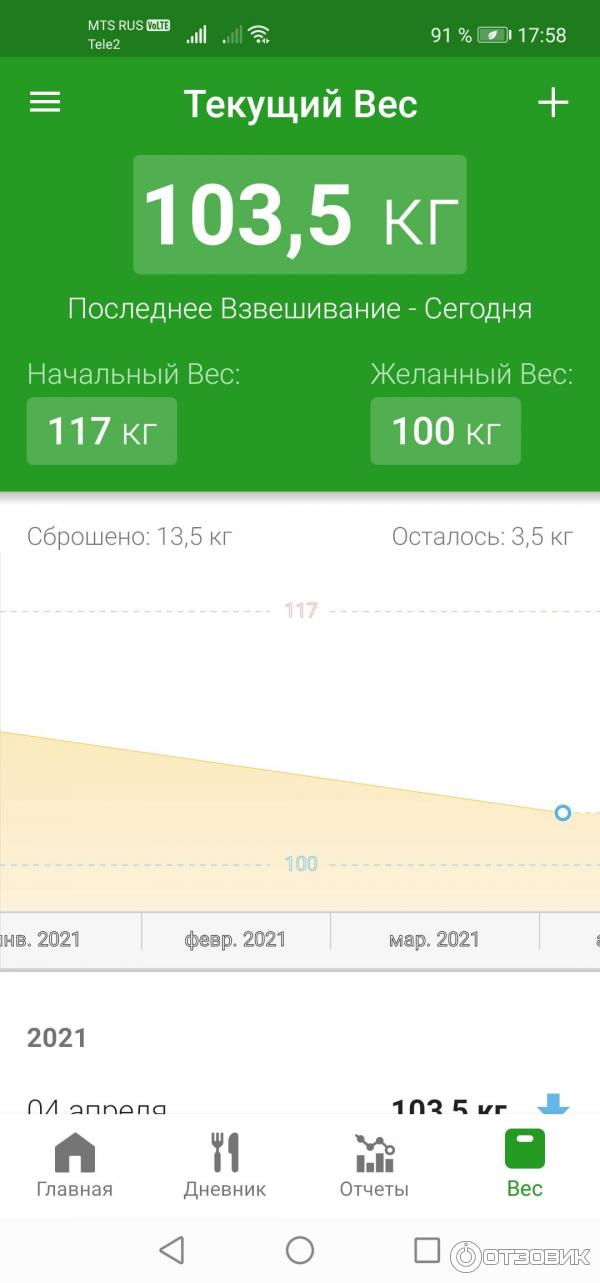
Task: Add a new weigh-in with plus icon
Action: pos(553,103)
